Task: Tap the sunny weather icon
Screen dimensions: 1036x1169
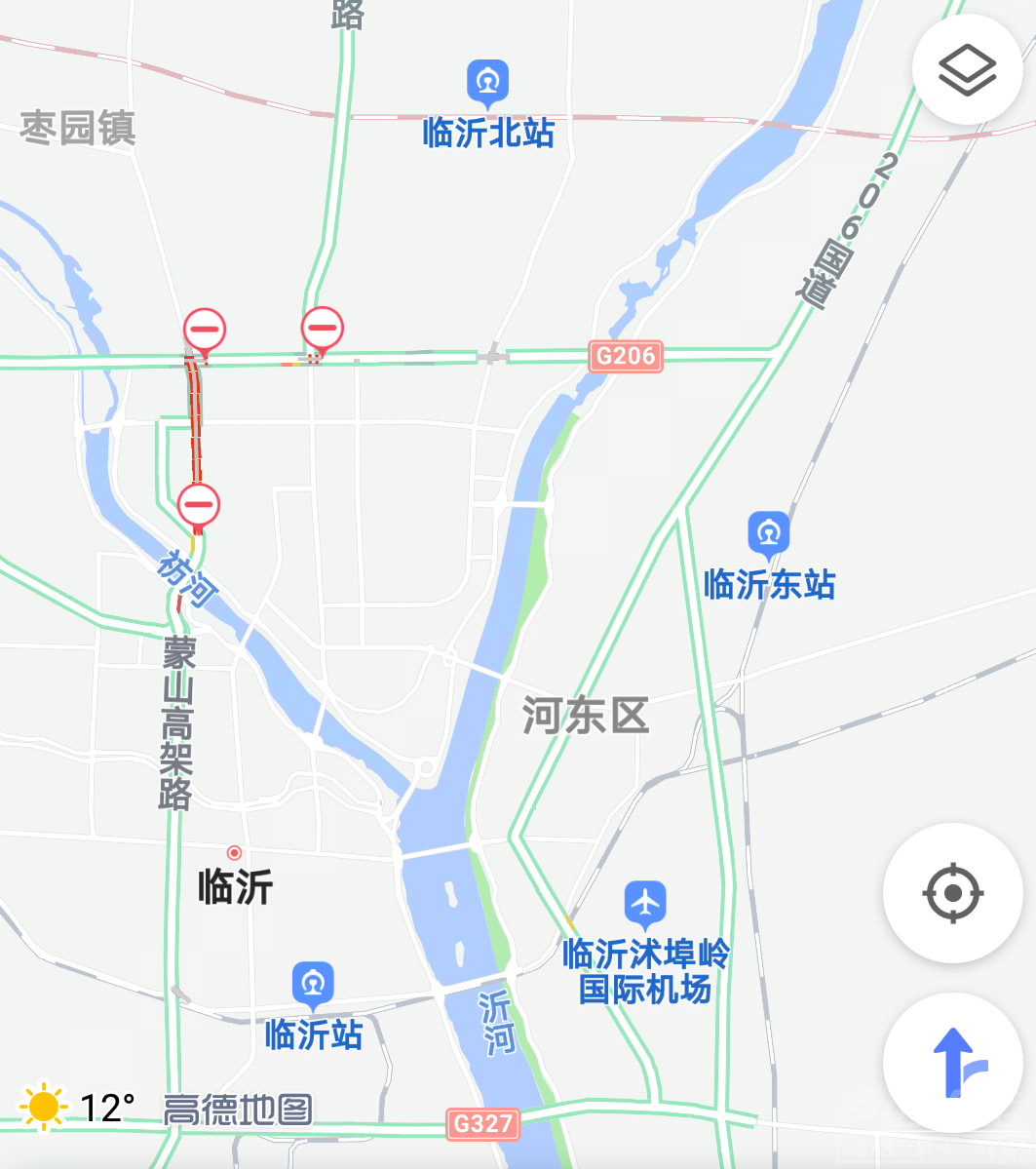Action: (41, 1105)
